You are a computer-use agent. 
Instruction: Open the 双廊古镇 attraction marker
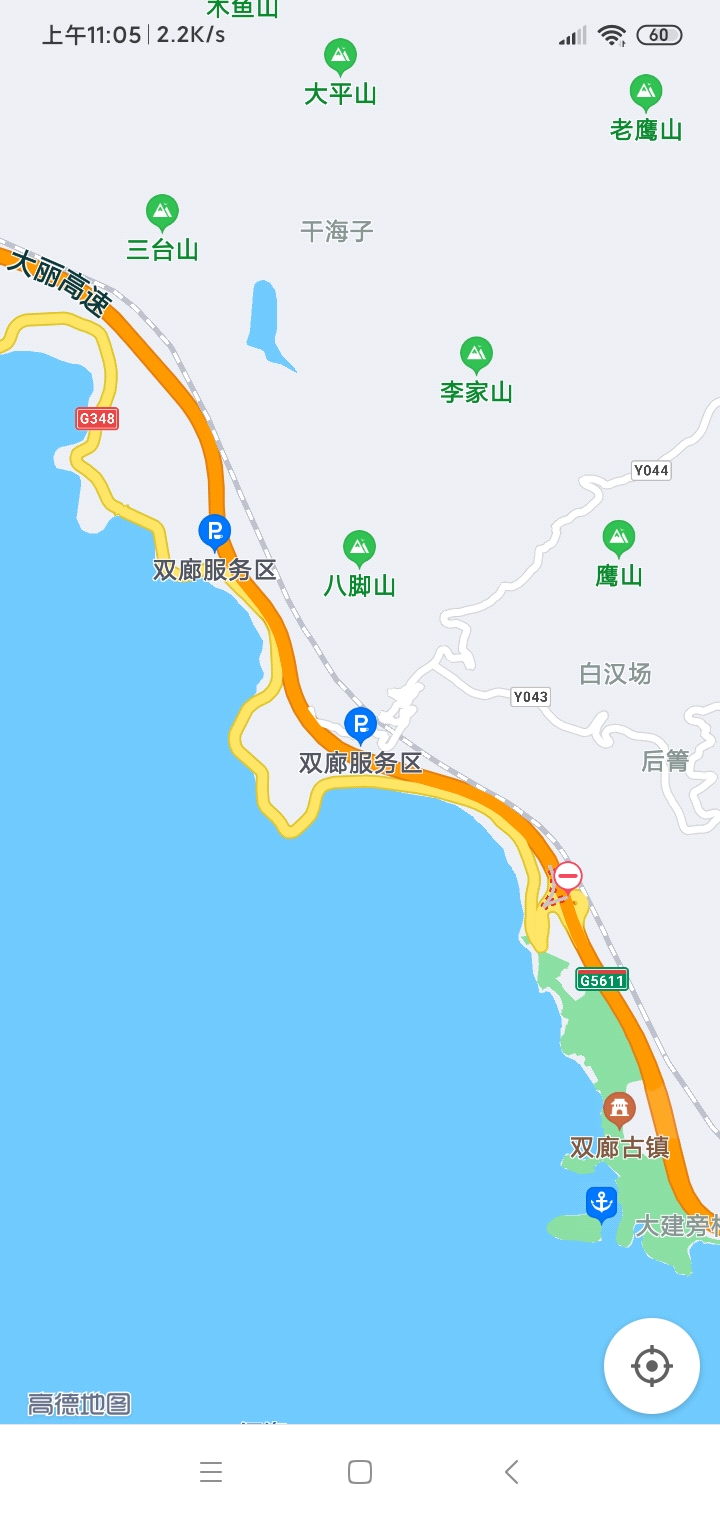(x=619, y=1108)
